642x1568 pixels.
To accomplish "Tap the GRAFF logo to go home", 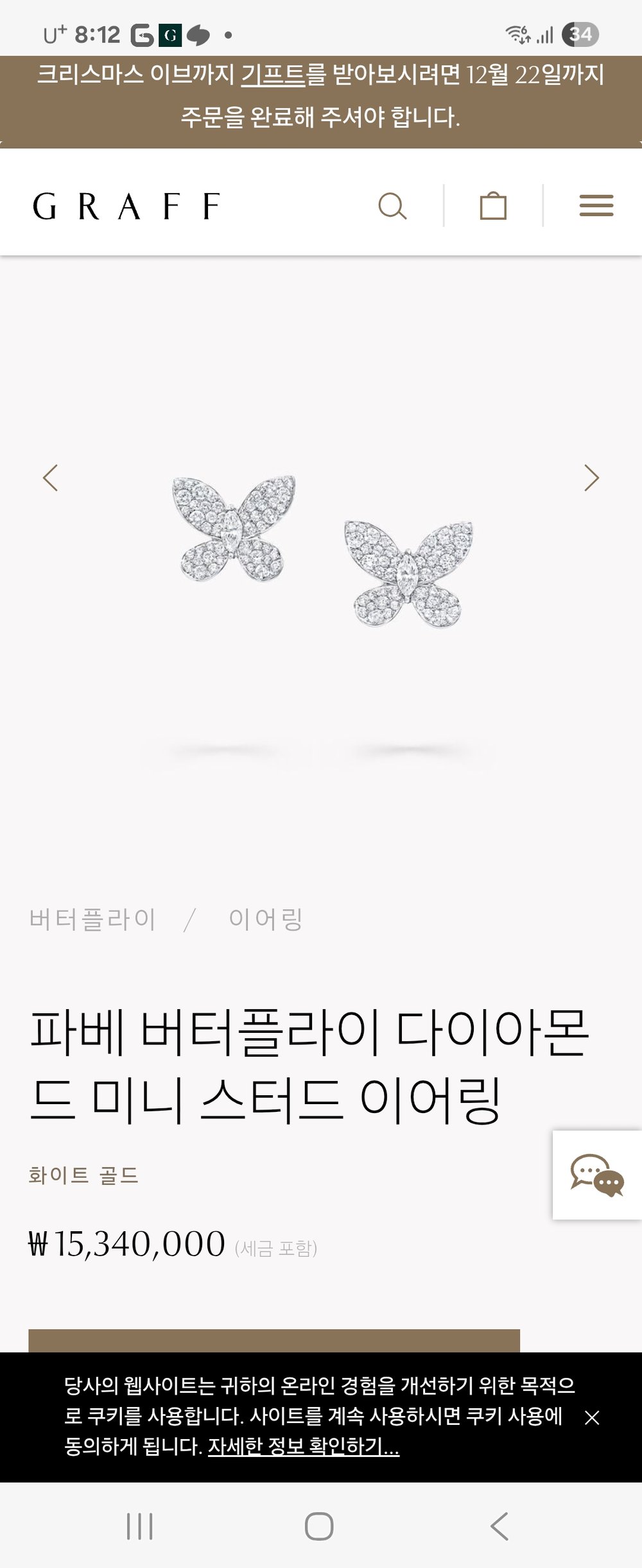I will coord(126,207).
